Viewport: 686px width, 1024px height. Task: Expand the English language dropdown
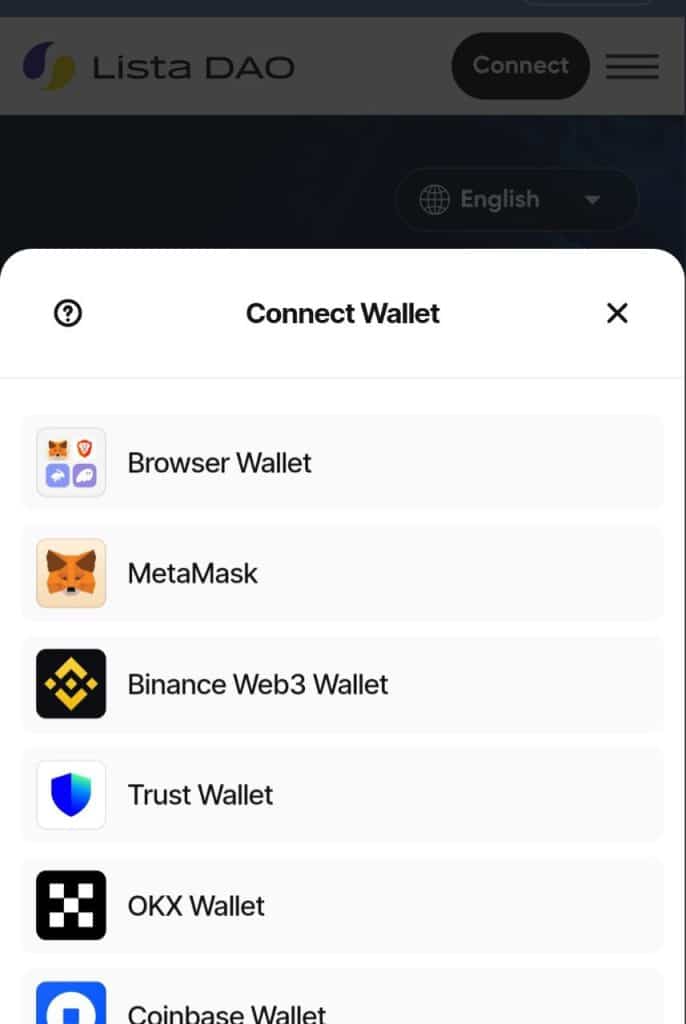point(516,200)
